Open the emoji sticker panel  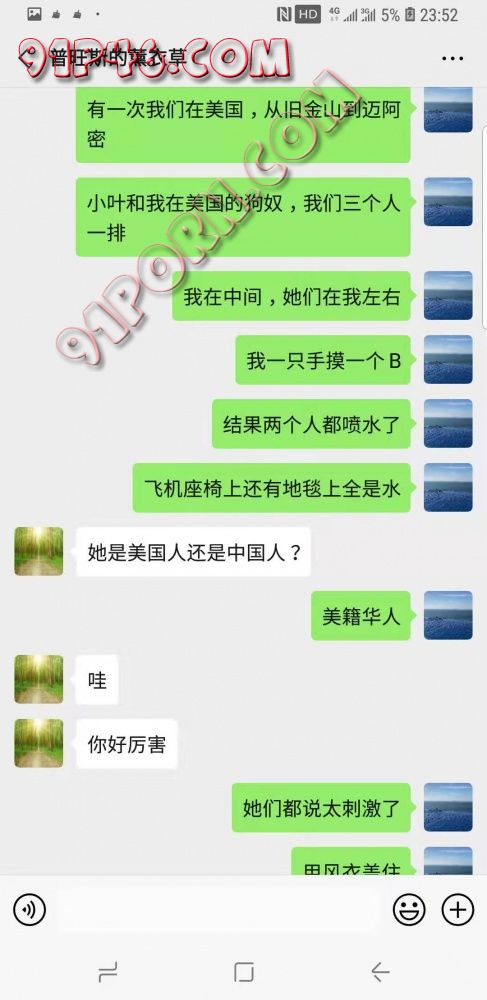point(409,908)
